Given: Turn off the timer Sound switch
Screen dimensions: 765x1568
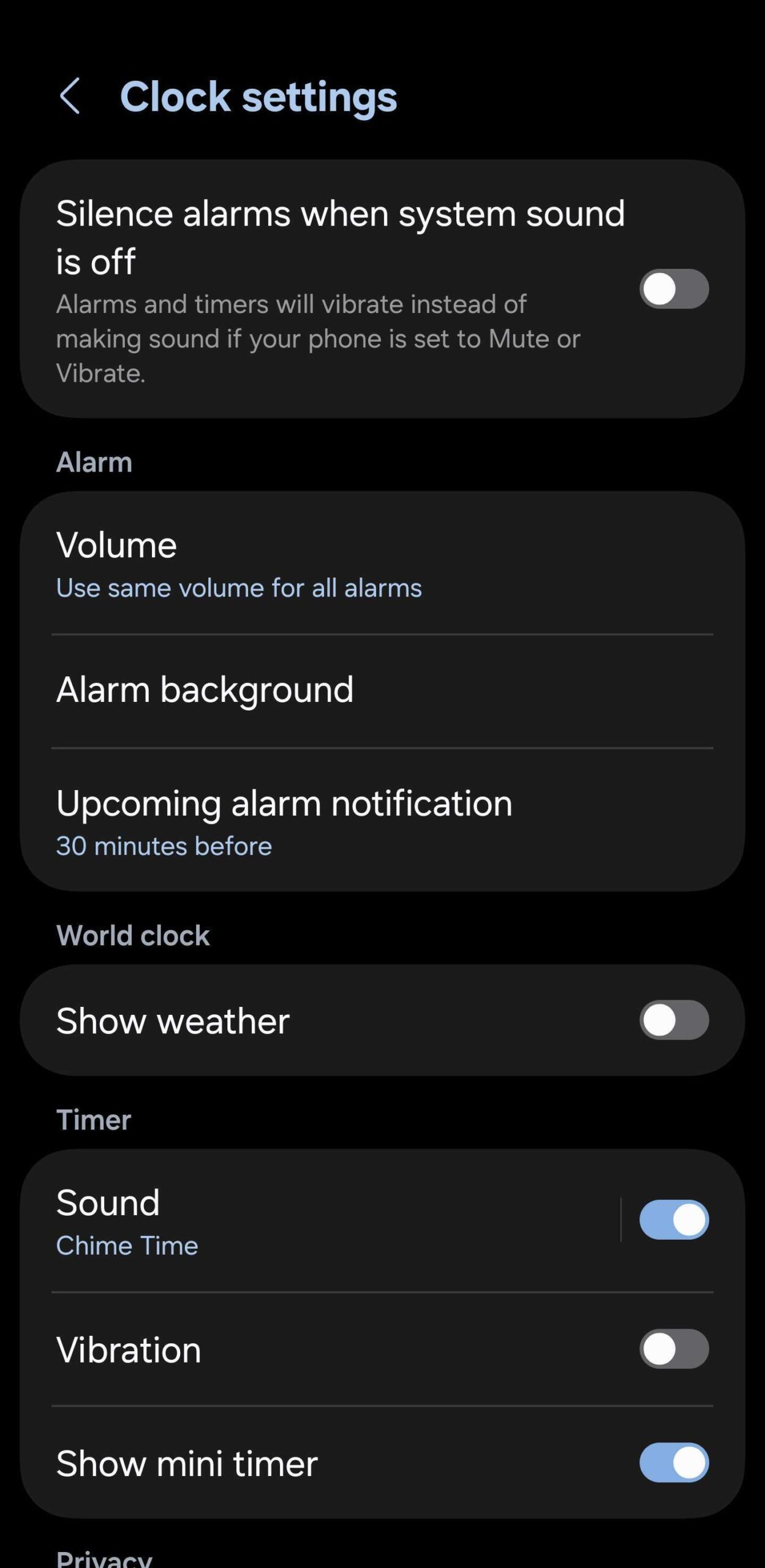Looking at the screenshot, I should 674,1219.
